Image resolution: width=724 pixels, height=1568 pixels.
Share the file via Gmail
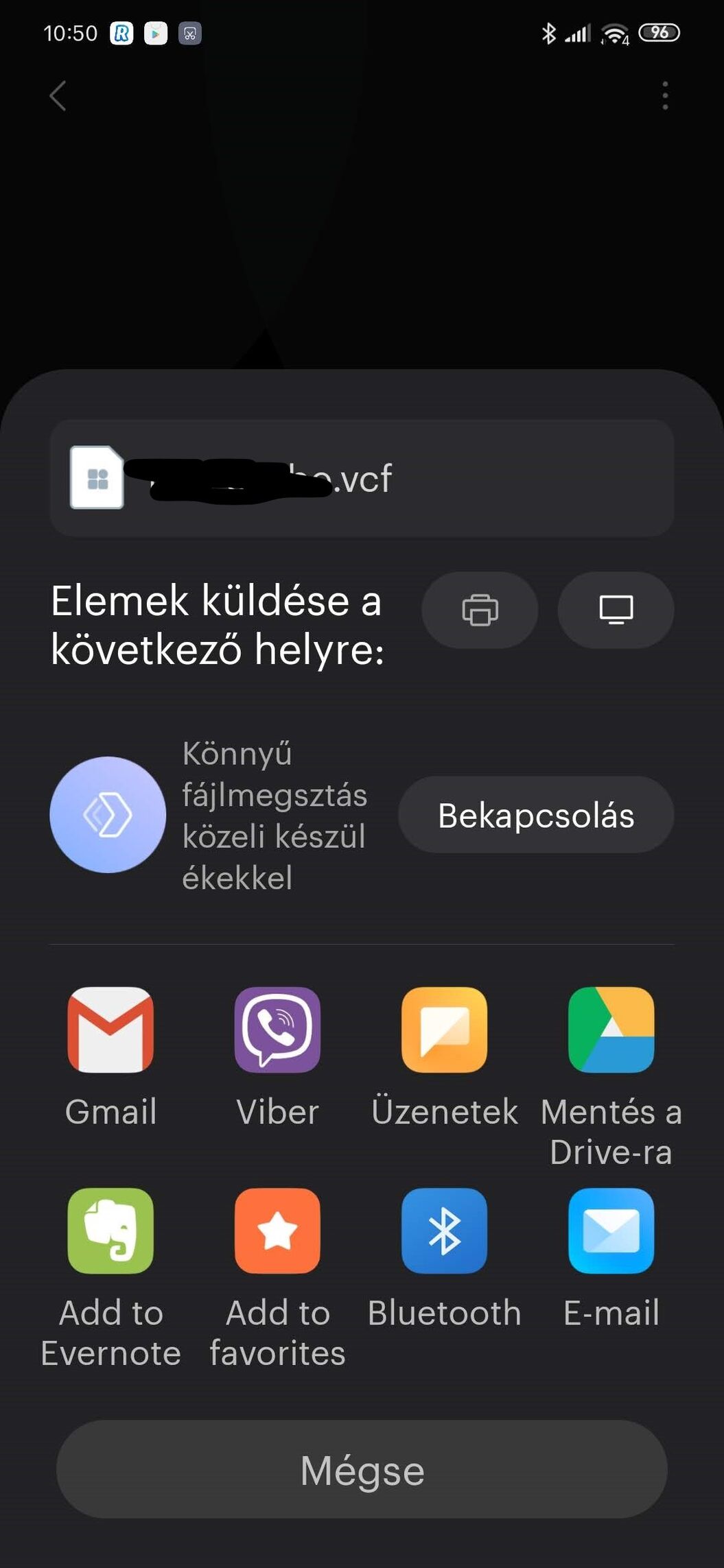click(110, 1030)
